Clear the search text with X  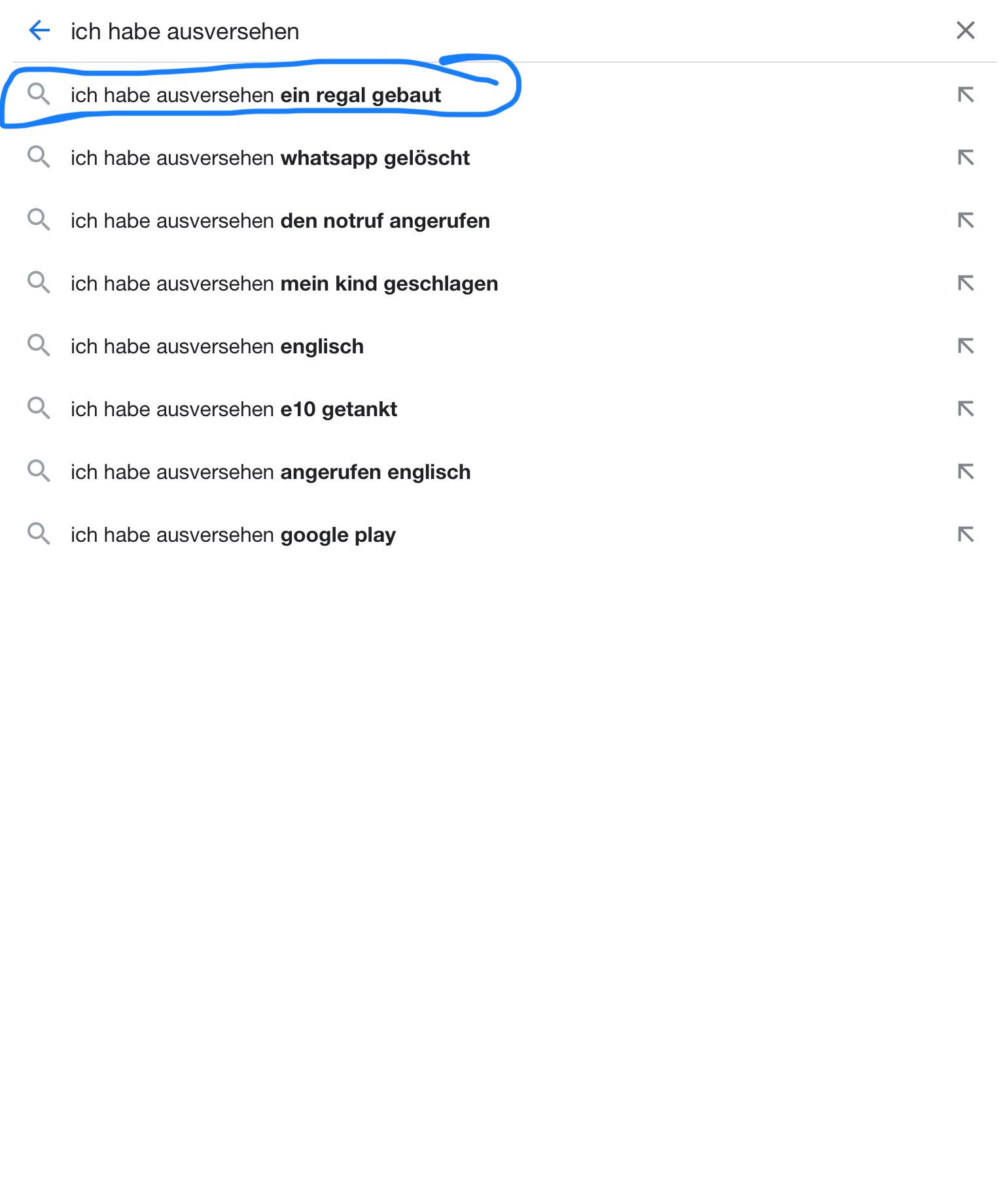965,31
